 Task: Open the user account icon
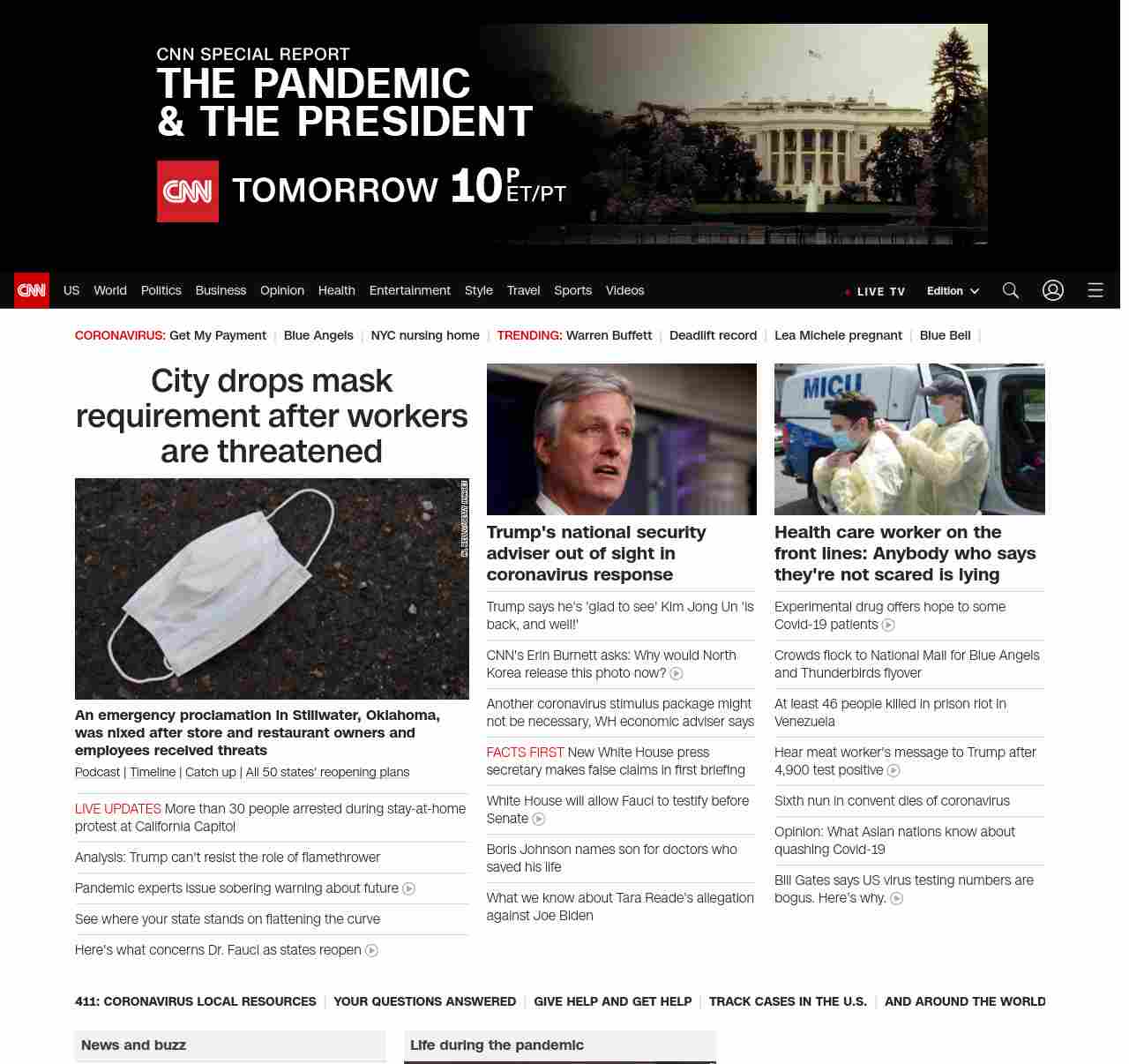click(1053, 290)
